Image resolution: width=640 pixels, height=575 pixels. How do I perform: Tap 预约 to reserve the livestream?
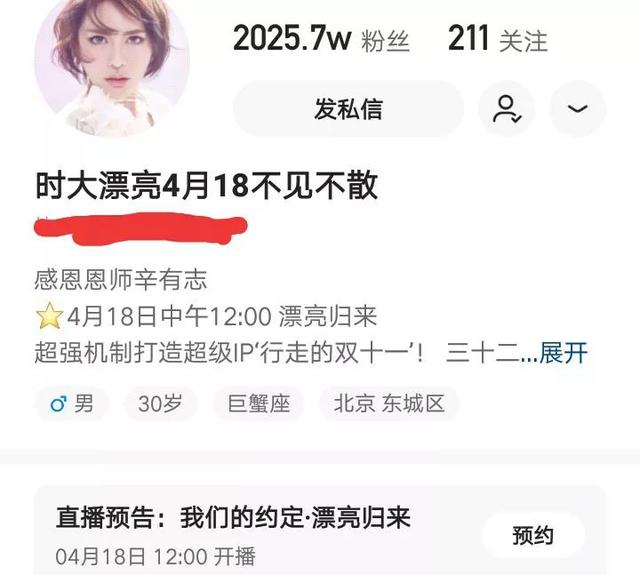tap(532, 536)
